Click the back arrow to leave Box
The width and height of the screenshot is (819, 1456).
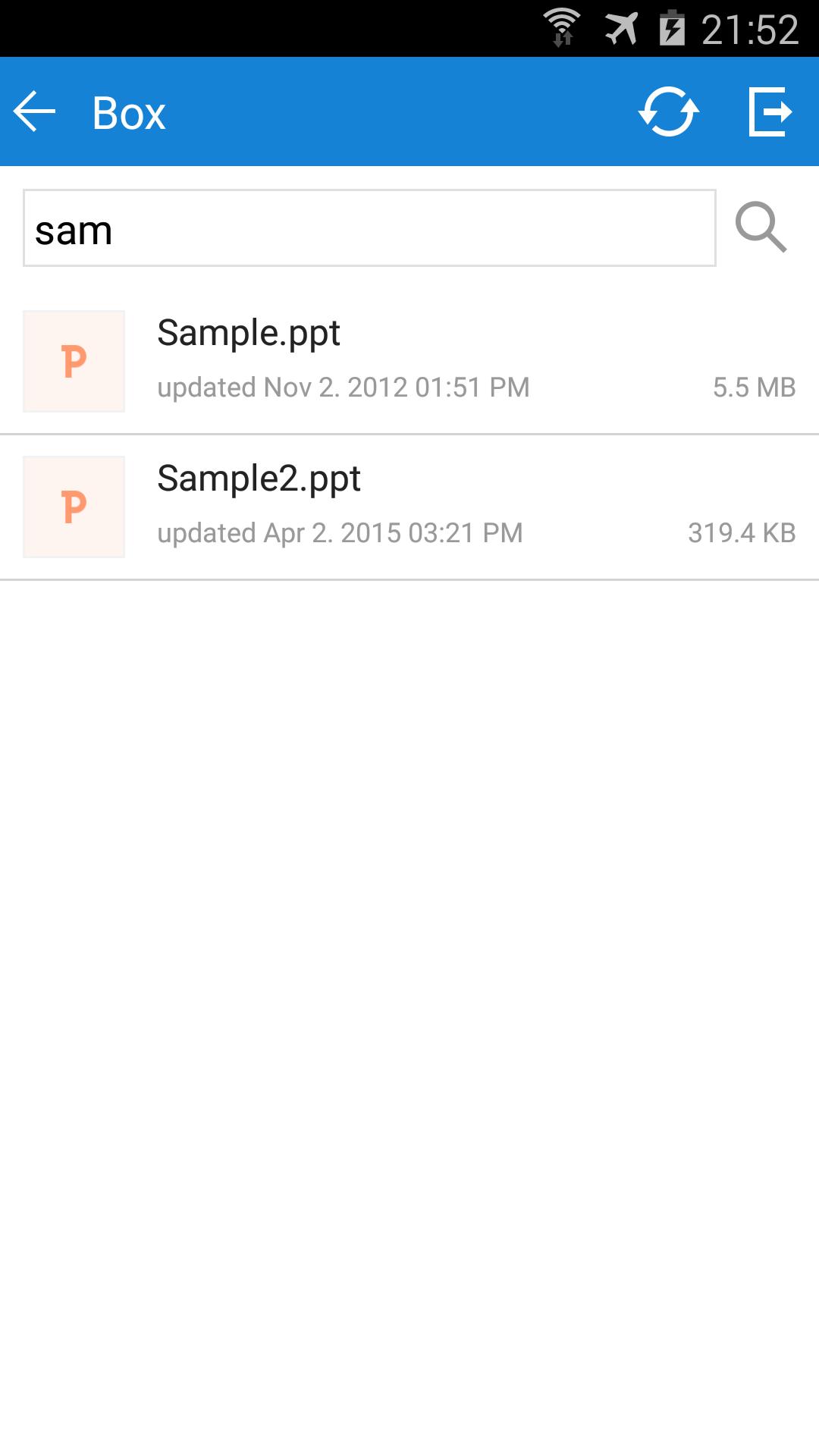pyautogui.click(x=36, y=112)
